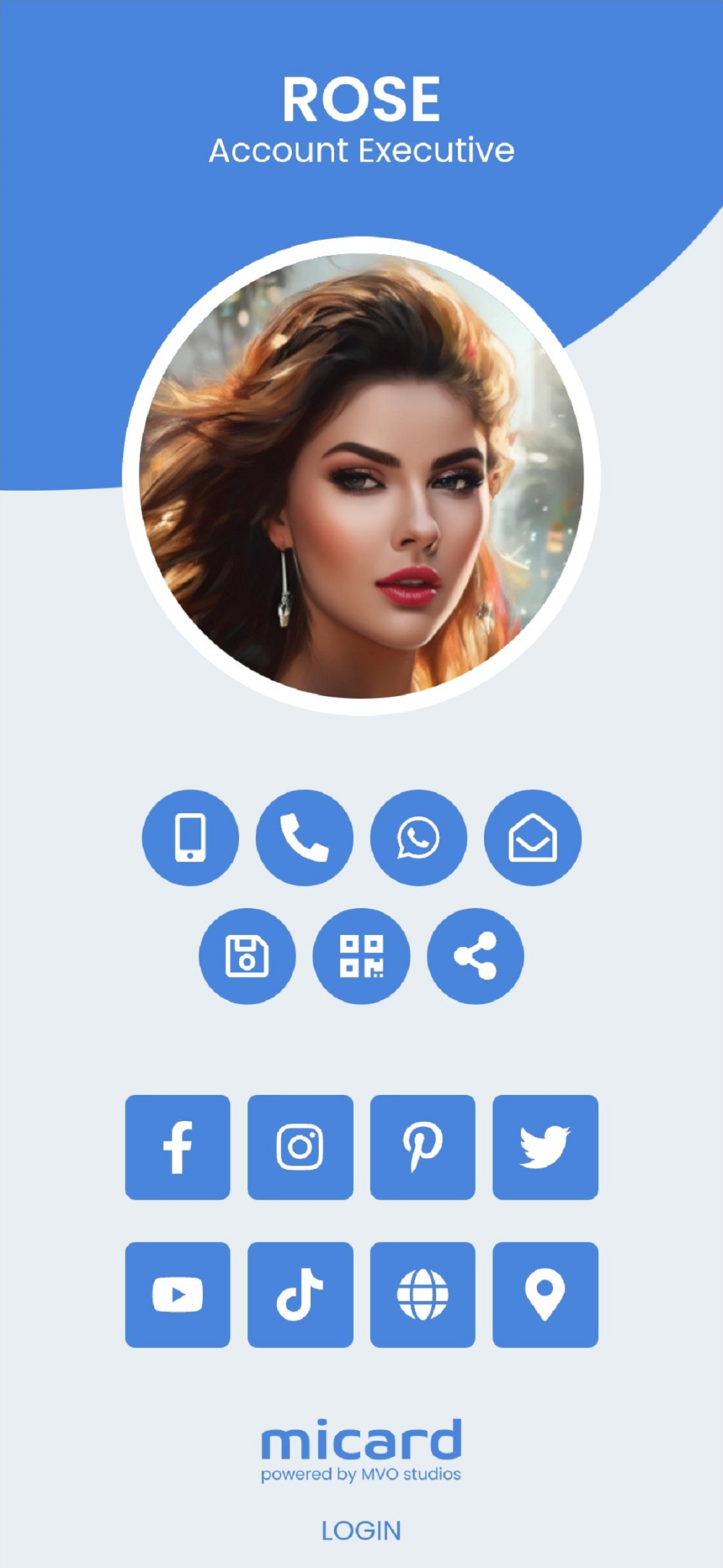Open the YouTube channel
Viewport: 723px width, 1568px height.
[x=178, y=1295]
